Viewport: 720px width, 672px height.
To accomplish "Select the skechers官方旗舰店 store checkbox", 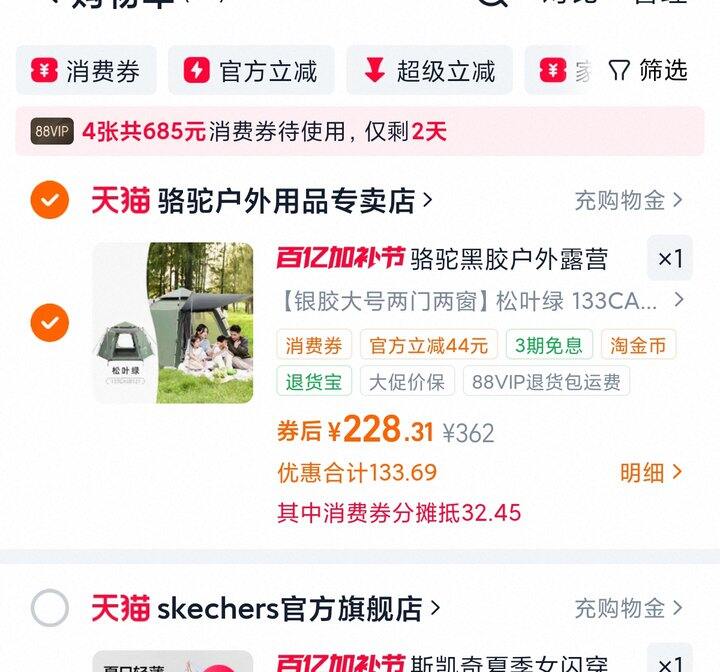I will [49, 608].
